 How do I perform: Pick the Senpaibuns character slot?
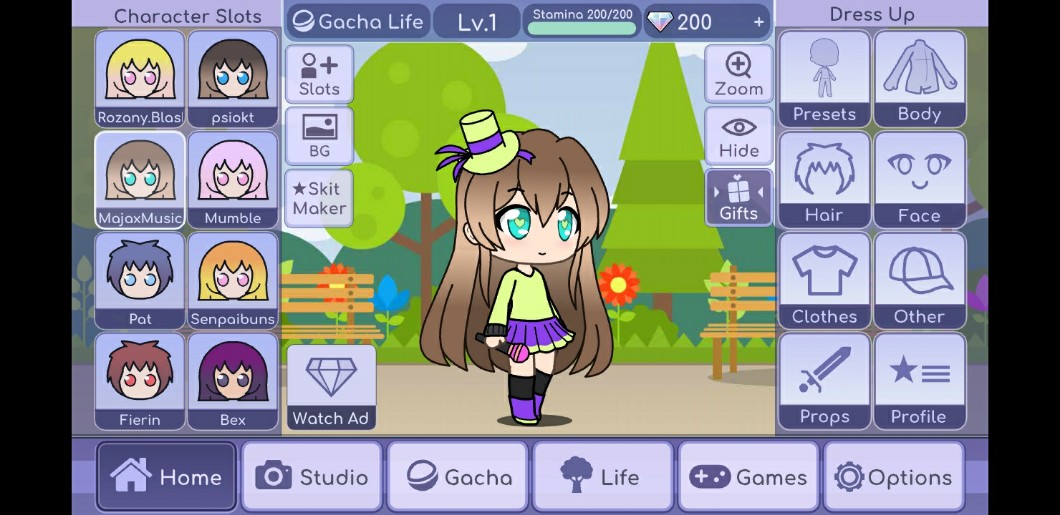[233, 280]
